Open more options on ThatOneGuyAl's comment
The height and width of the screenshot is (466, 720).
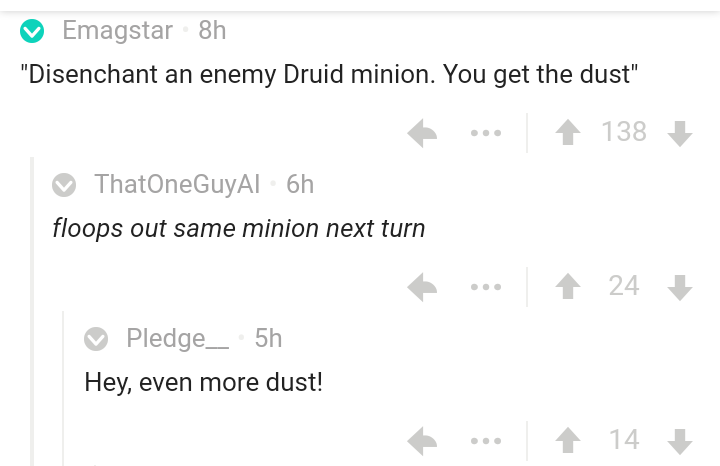pos(484,287)
